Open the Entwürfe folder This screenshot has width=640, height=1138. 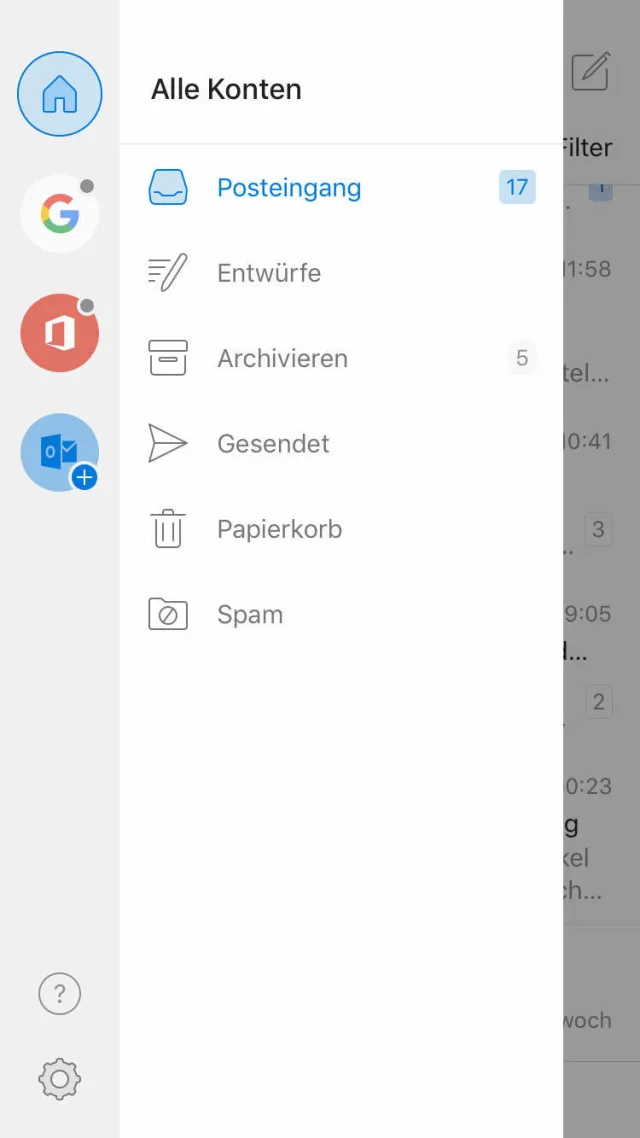click(x=269, y=273)
